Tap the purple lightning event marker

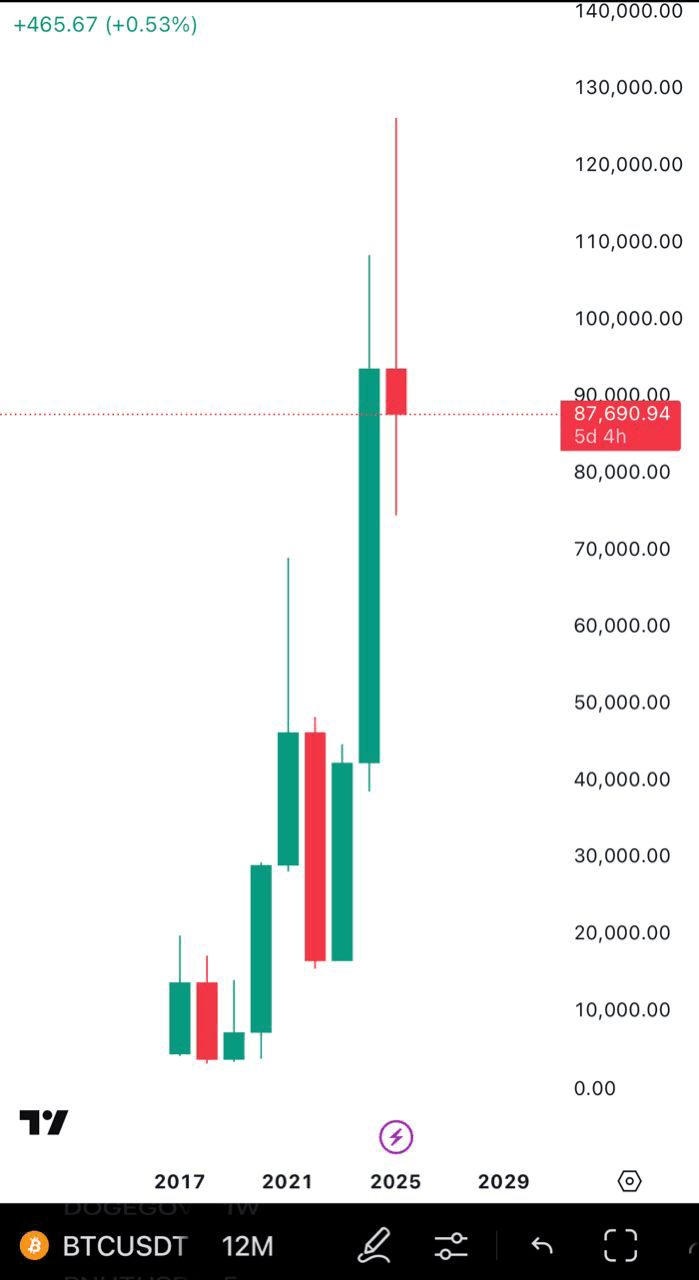396,1137
